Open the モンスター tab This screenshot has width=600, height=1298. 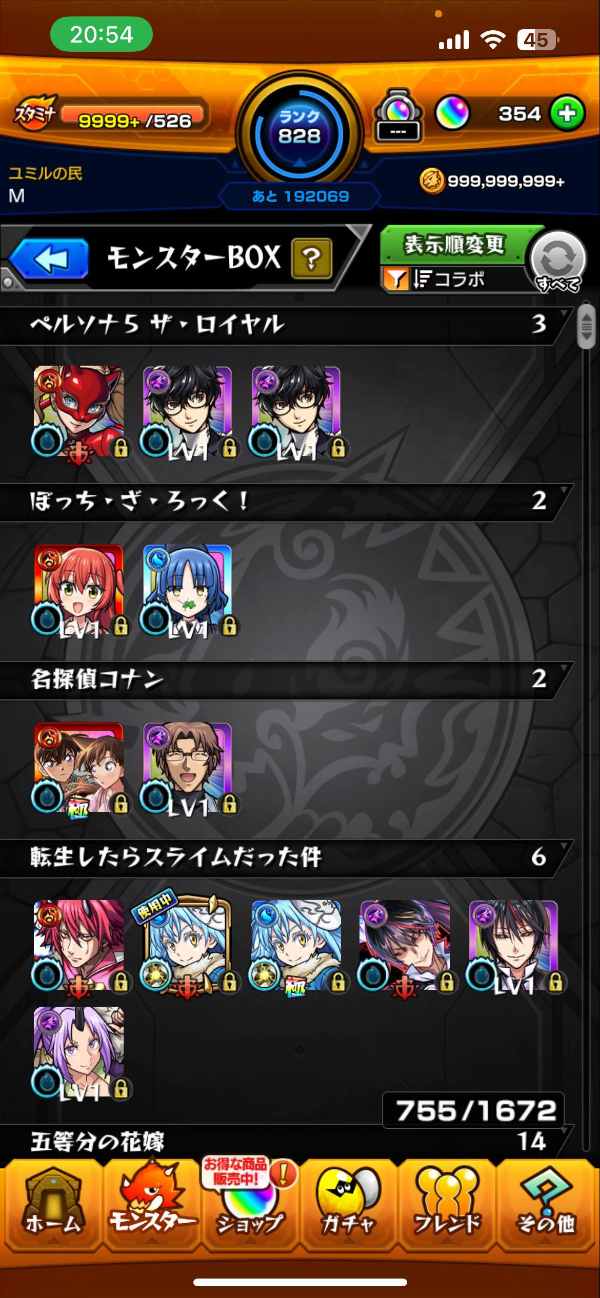[x=150, y=1207]
